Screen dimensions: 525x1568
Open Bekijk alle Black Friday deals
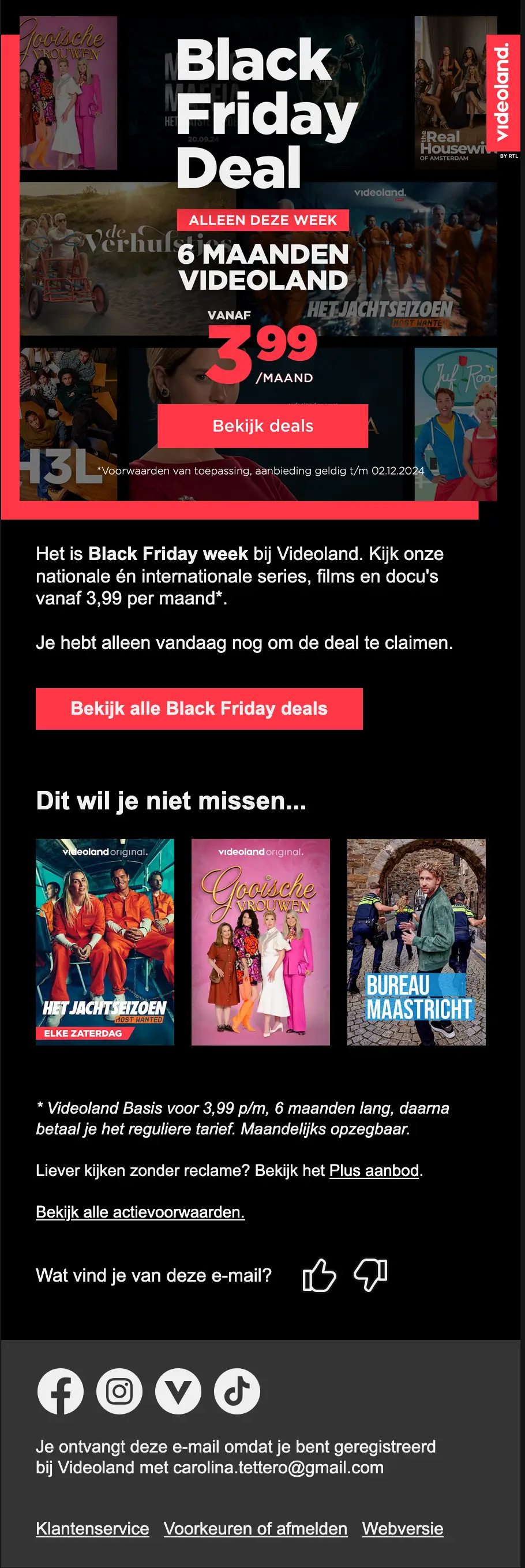199,708
